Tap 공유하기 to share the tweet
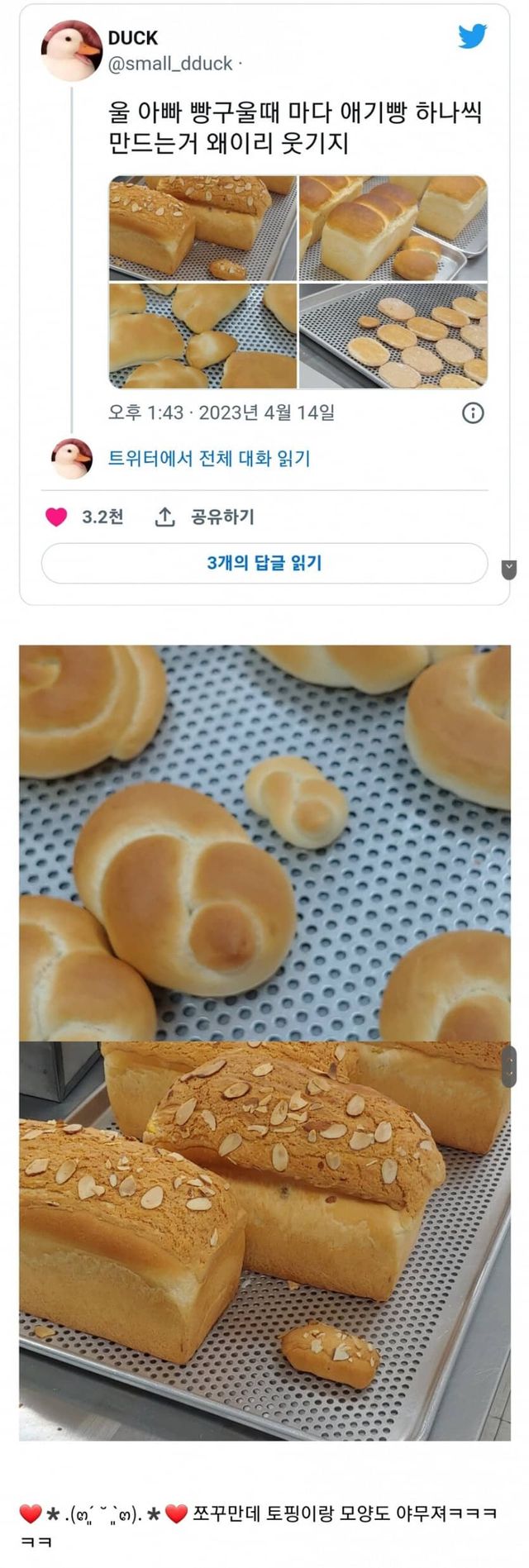Viewport: 529px width, 1568px height. 205,517
